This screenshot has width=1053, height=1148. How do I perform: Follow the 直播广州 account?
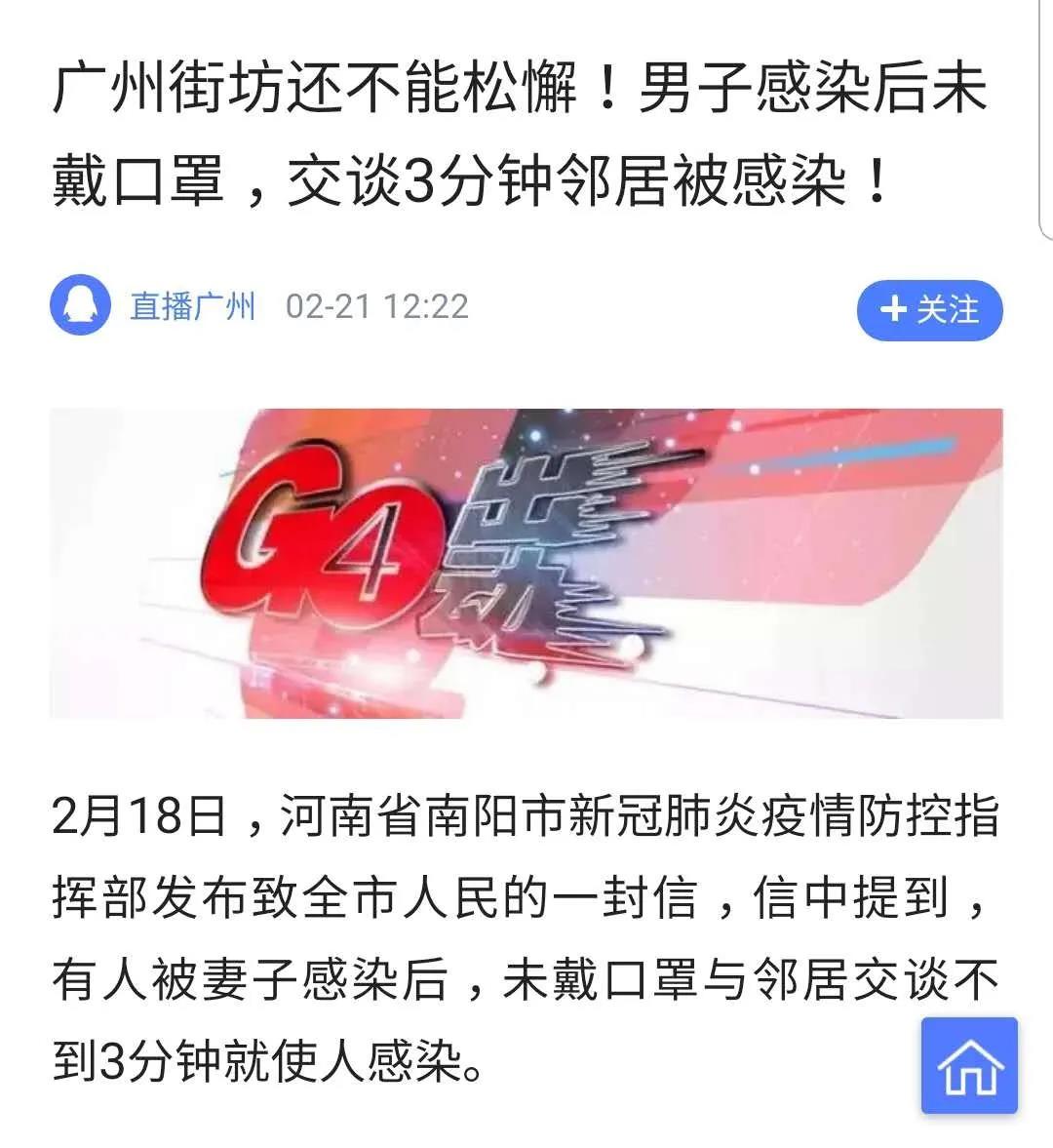(x=929, y=310)
